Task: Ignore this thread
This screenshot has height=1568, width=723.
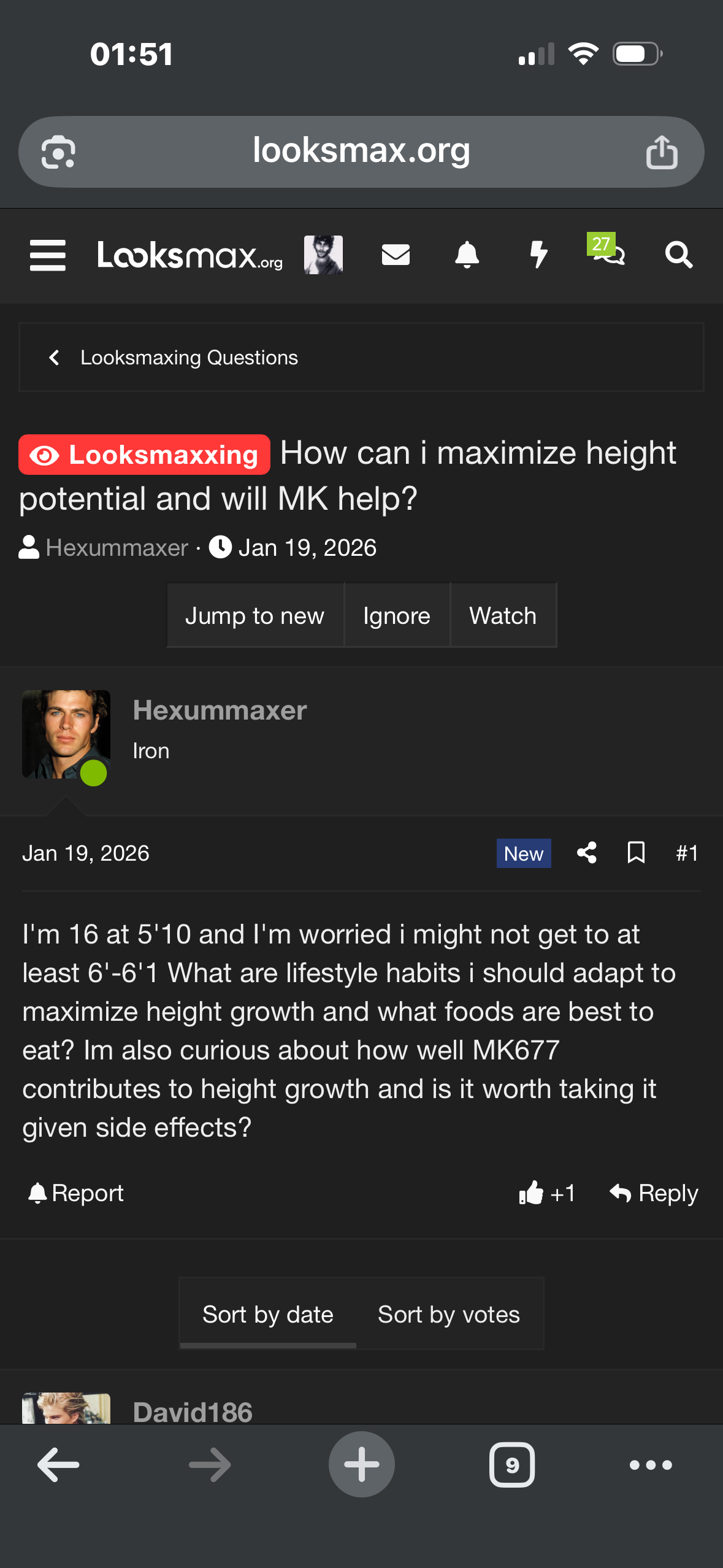Action: coord(396,615)
